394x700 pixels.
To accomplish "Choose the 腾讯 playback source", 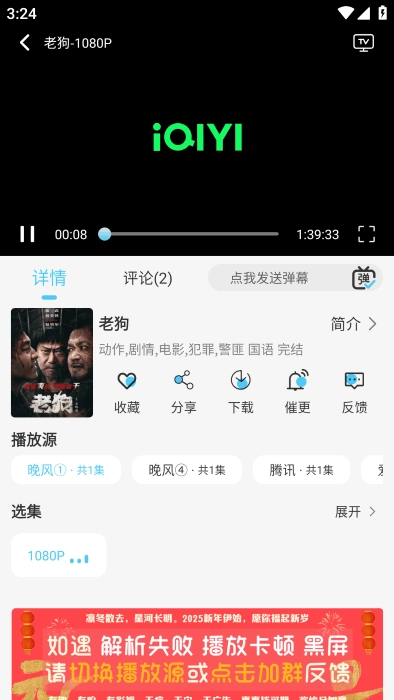I will coord(302,470).
